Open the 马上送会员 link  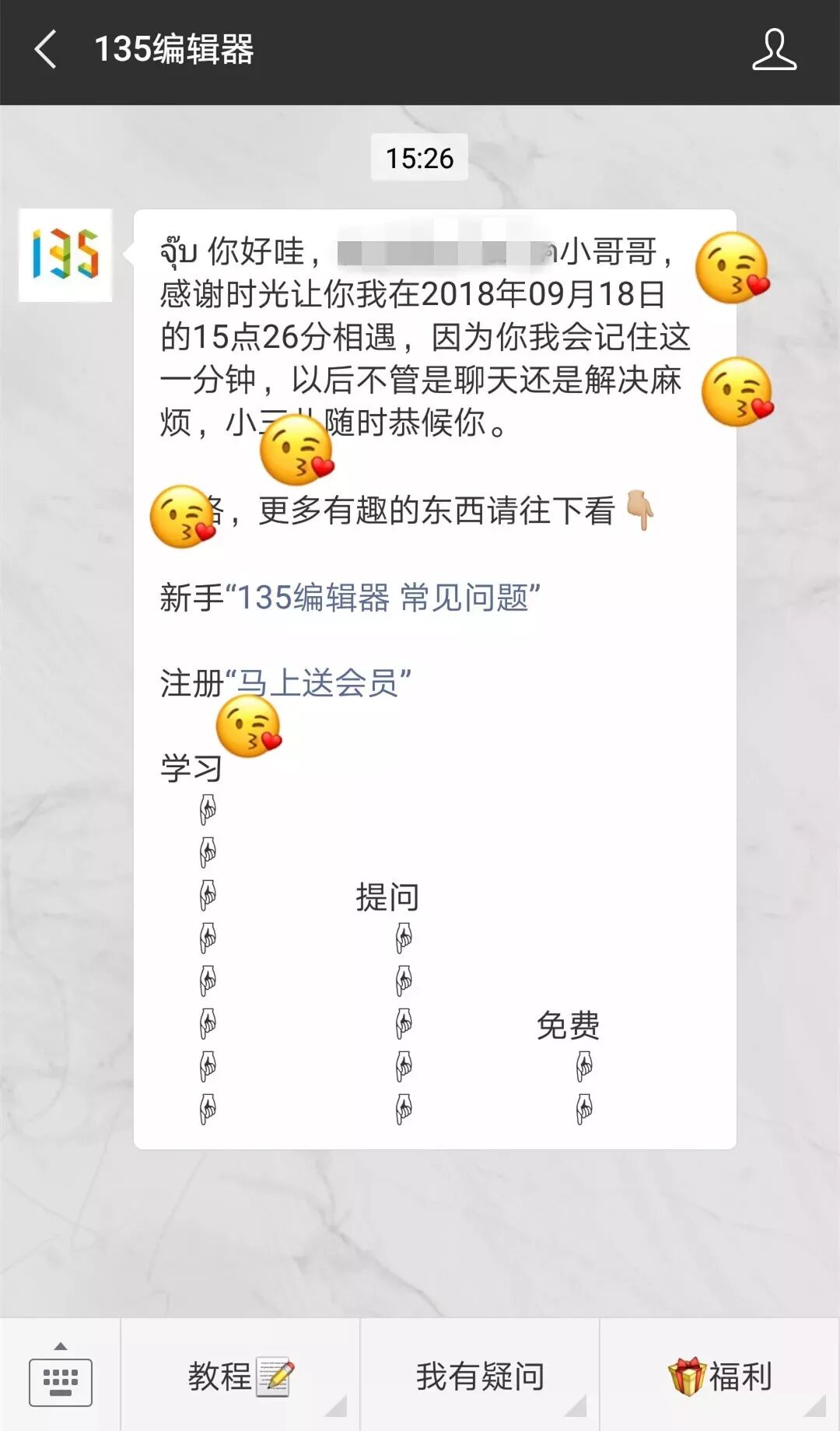click(317, 683)
